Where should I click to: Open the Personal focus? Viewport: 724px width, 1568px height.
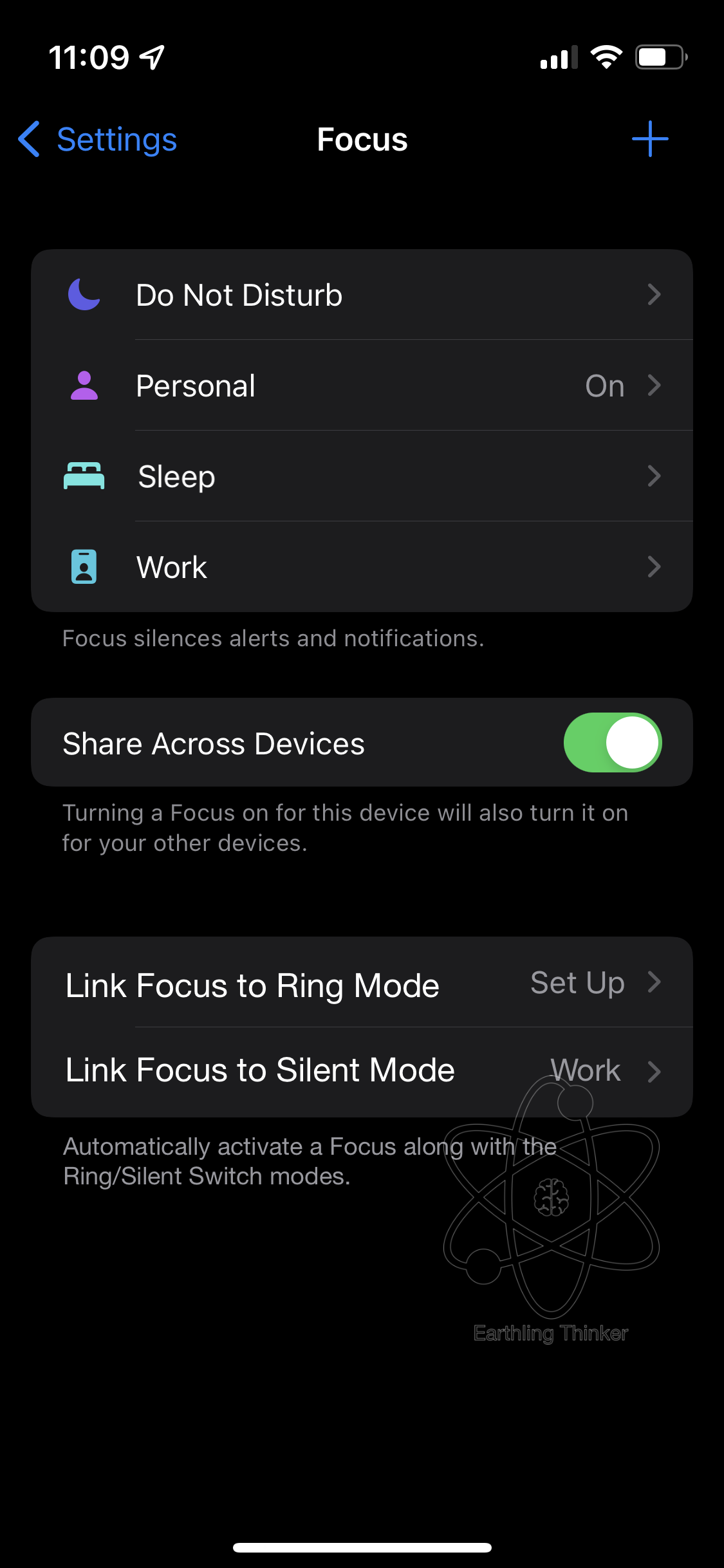click(362, 386)
